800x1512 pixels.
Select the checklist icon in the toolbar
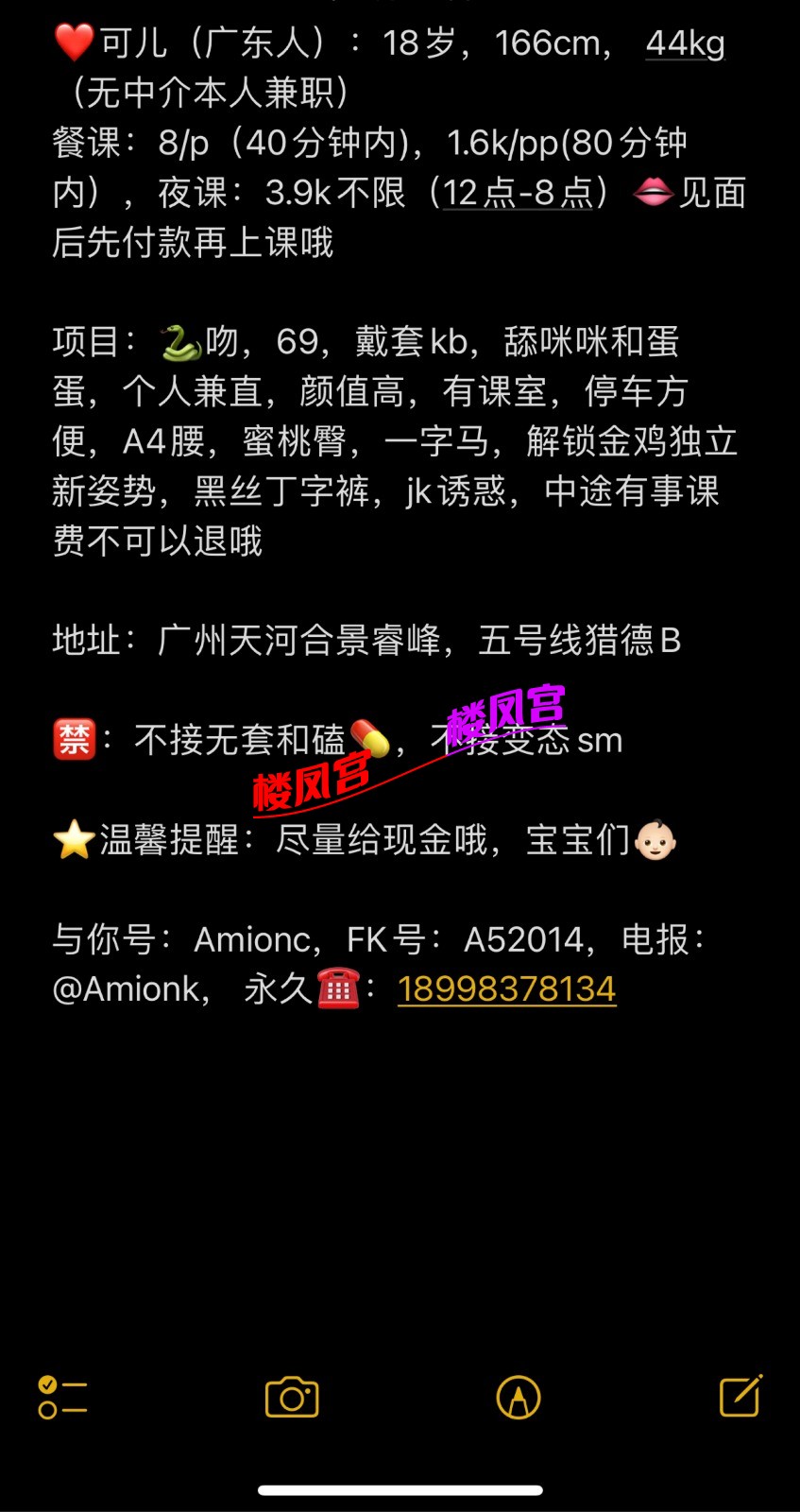pyautogui.click(x=61, y=1398)
